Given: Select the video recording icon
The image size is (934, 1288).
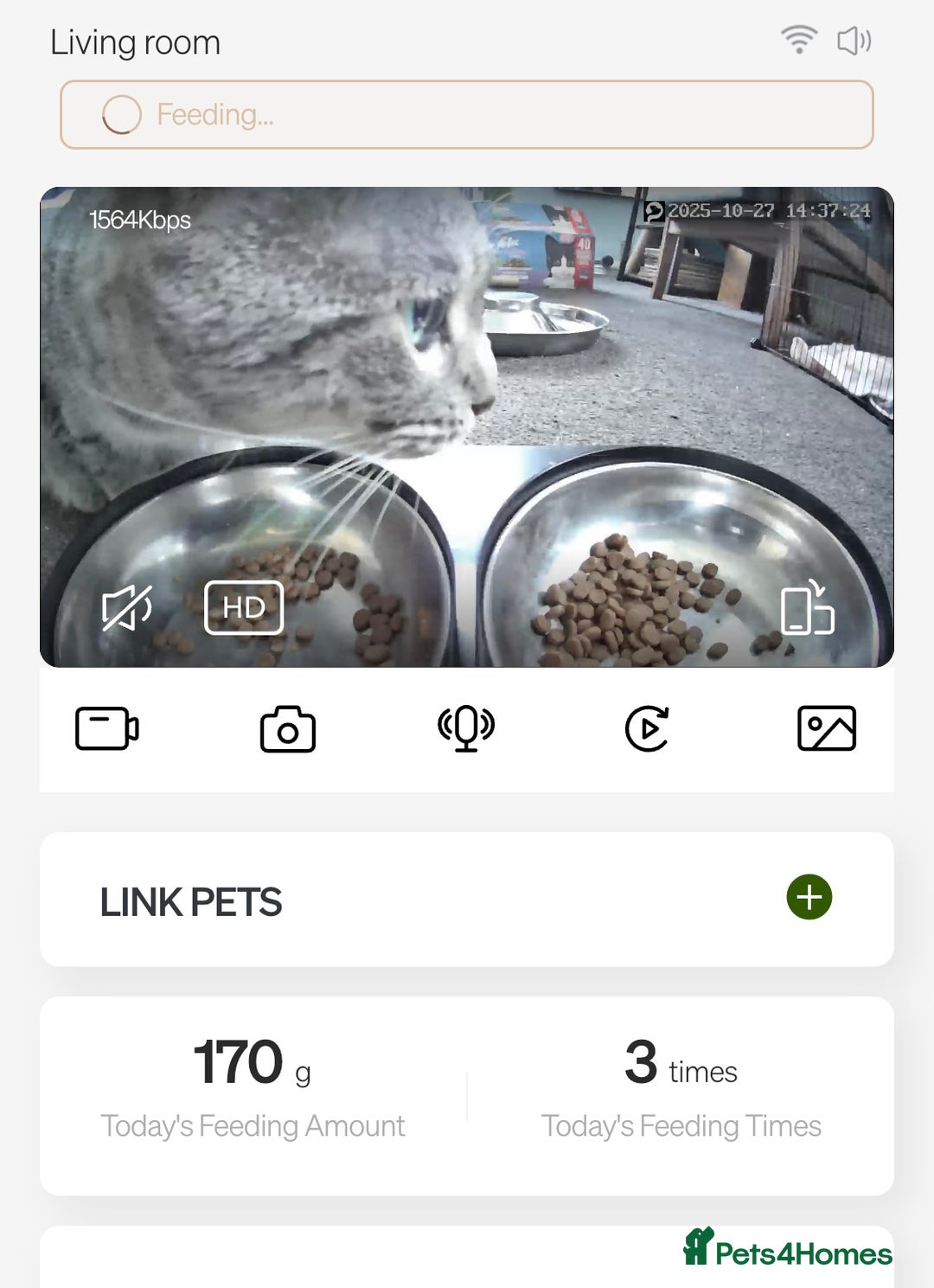Looking at the screenshot, I should pos(107,729).
